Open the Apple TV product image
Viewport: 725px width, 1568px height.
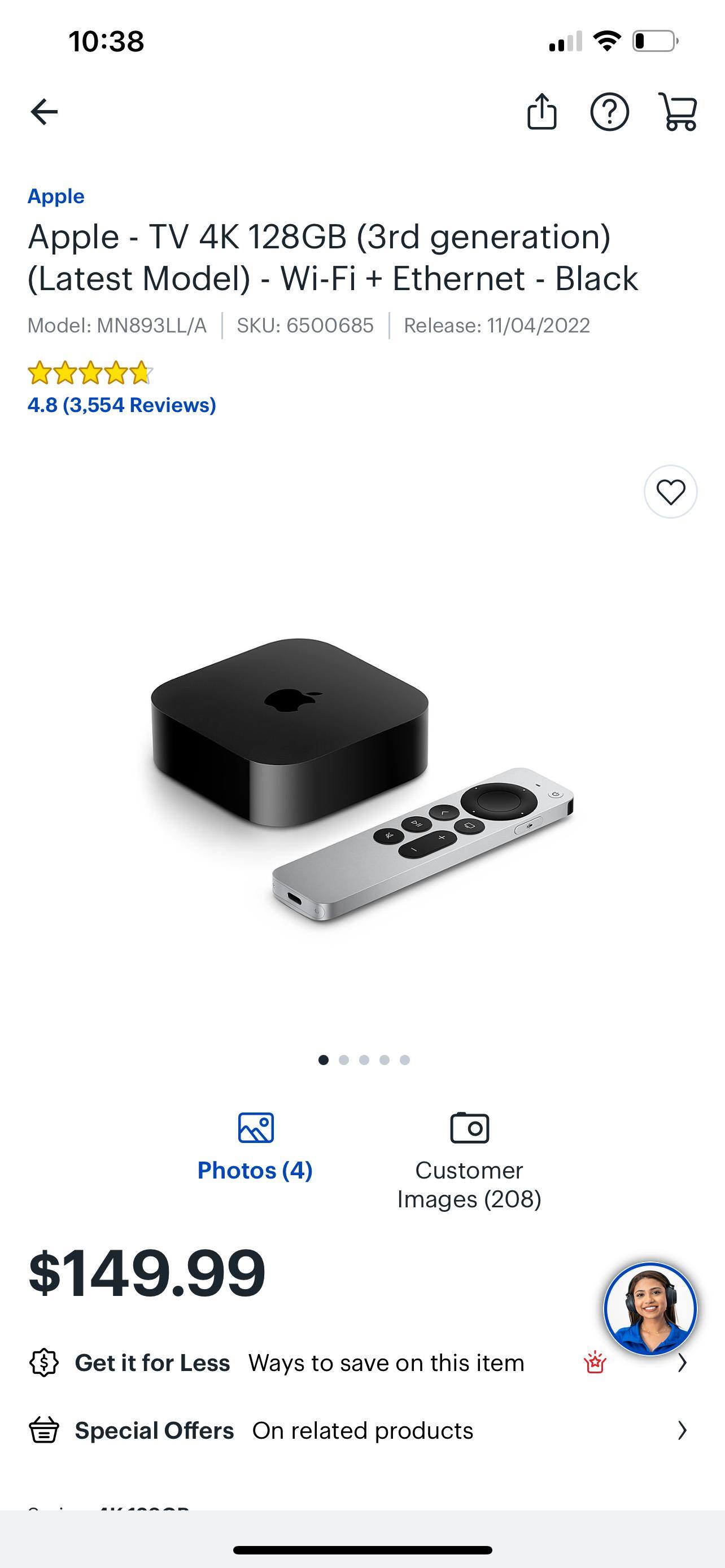pyautogui.click(x=362, y=779)
